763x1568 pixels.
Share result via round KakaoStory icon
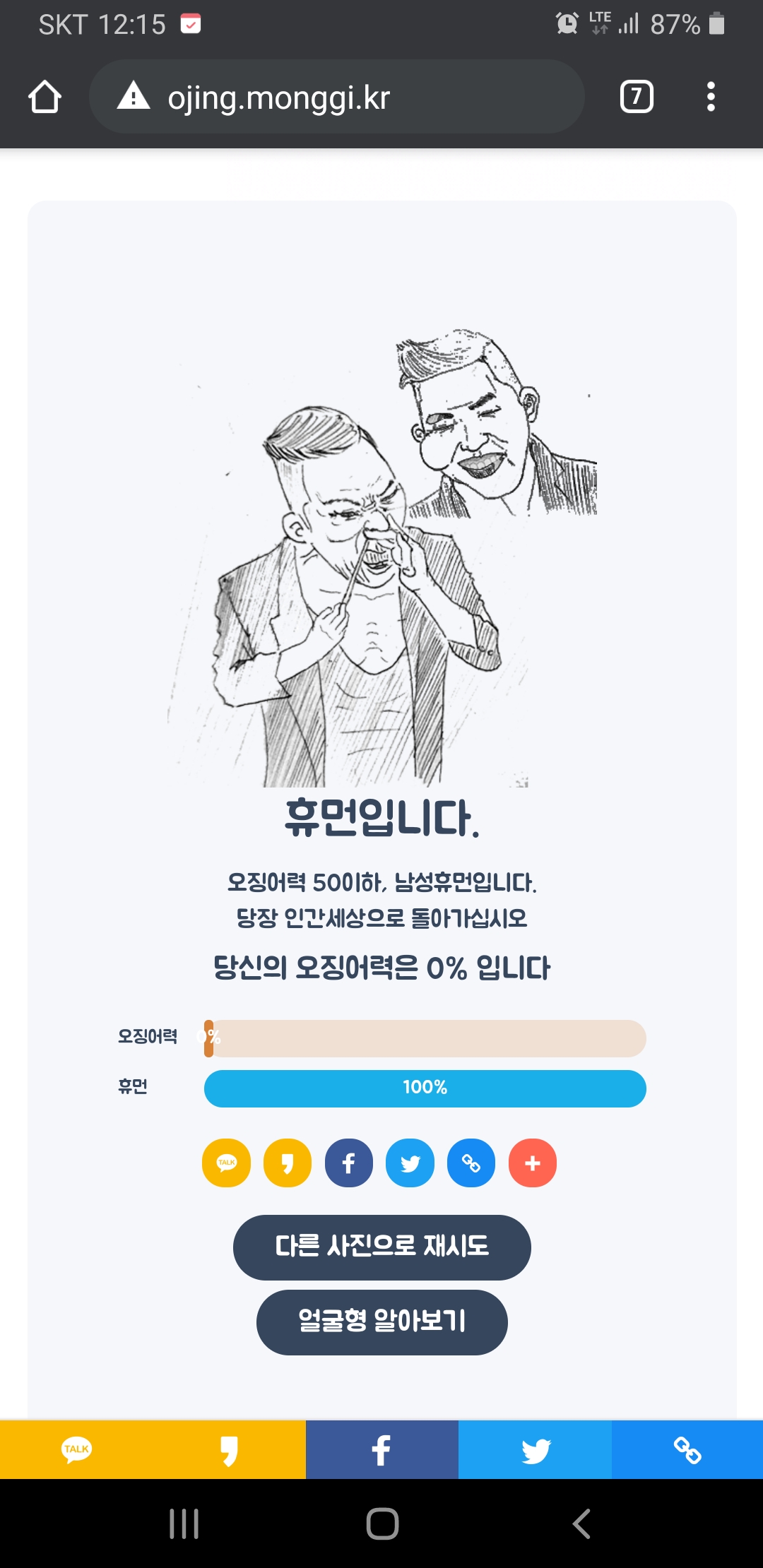(x=288, y=1163)
